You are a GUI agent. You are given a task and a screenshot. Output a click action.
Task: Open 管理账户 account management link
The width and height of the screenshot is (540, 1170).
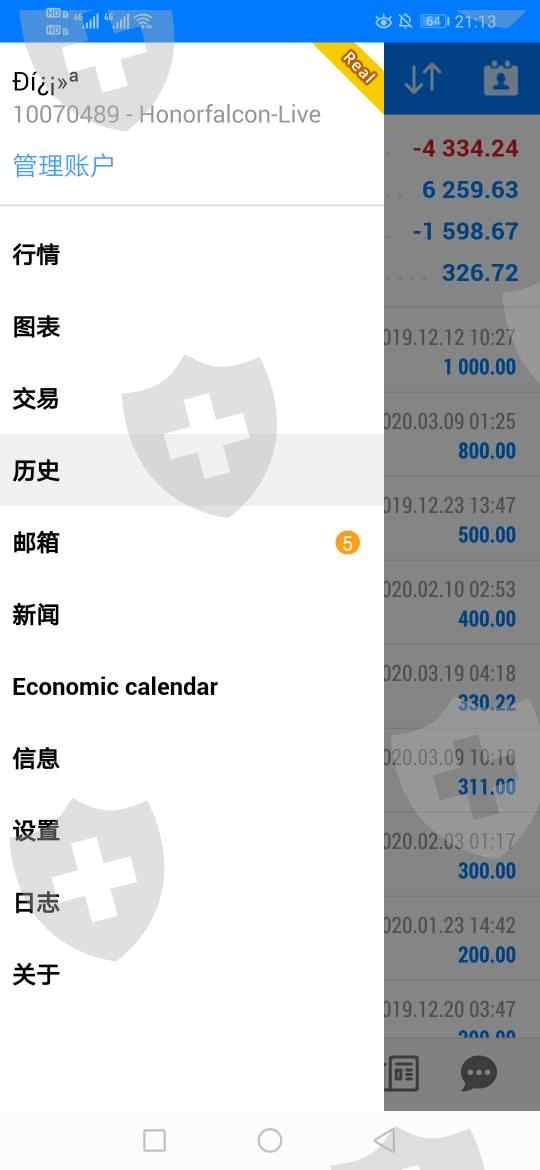point(63,166)
